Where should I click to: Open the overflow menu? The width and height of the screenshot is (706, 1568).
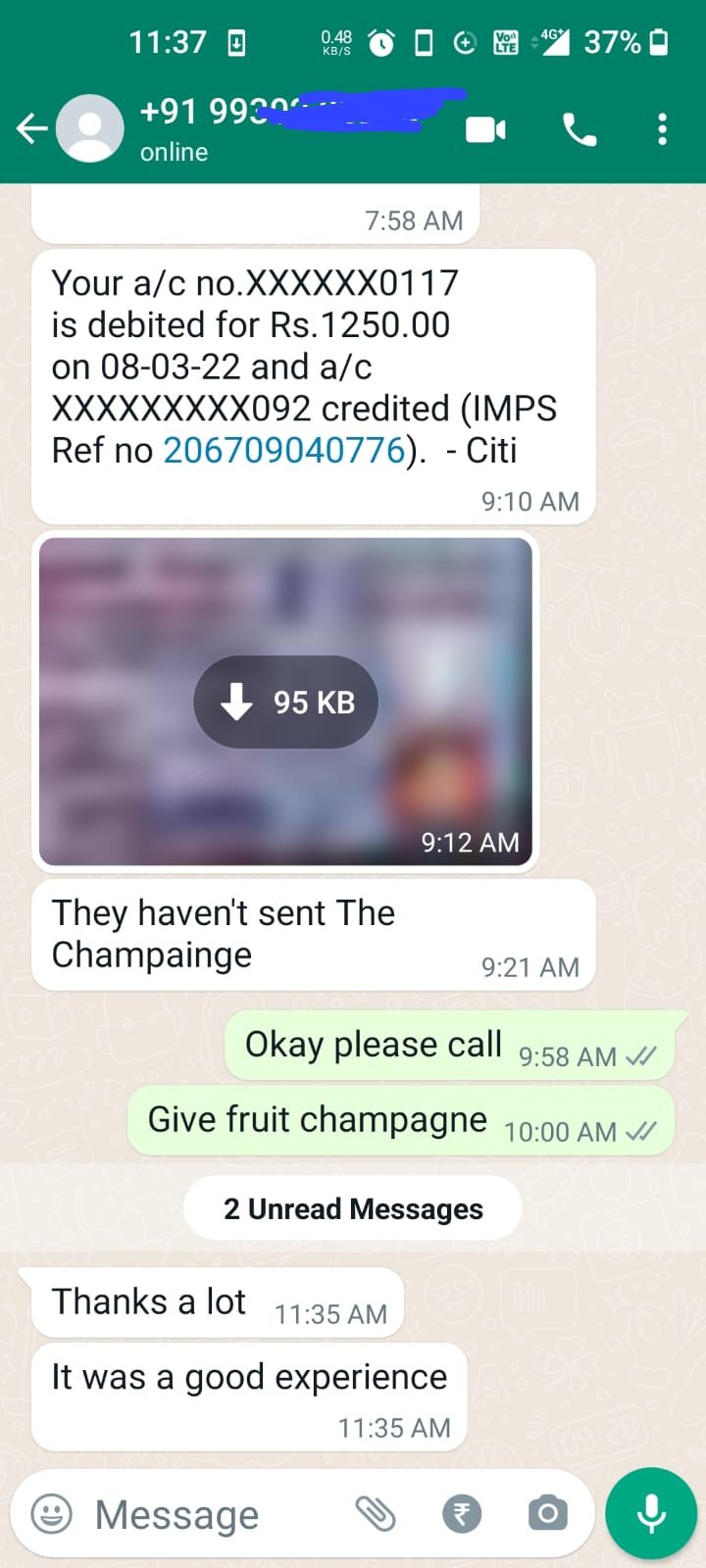[663, 129]
